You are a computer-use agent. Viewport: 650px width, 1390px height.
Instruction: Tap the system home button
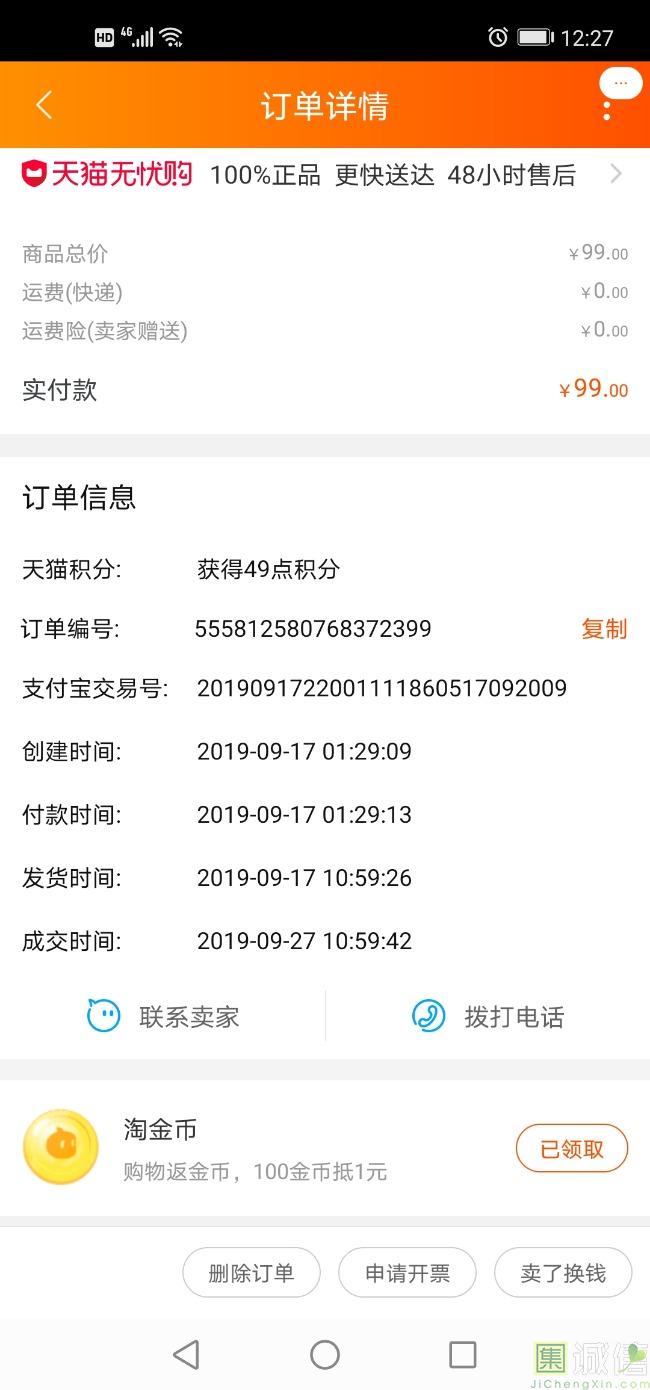pyautogui.click(x=325, y=1355)
